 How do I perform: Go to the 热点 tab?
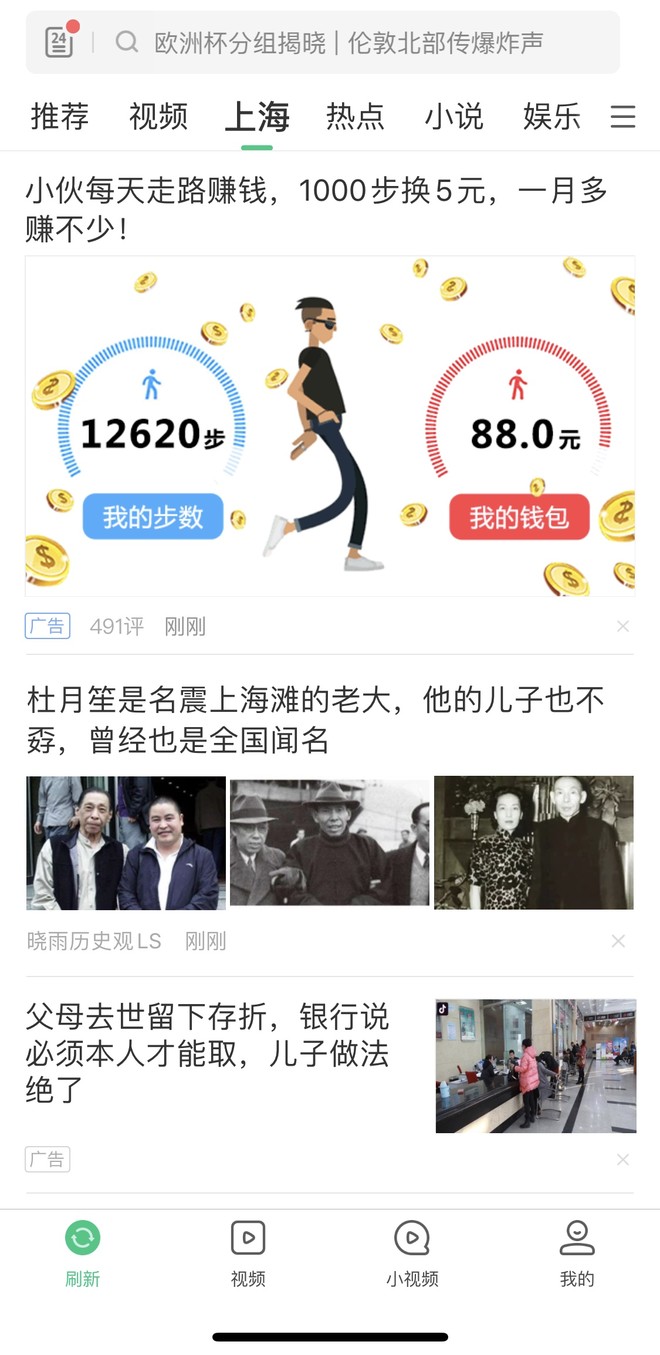[x=355, y=116]
